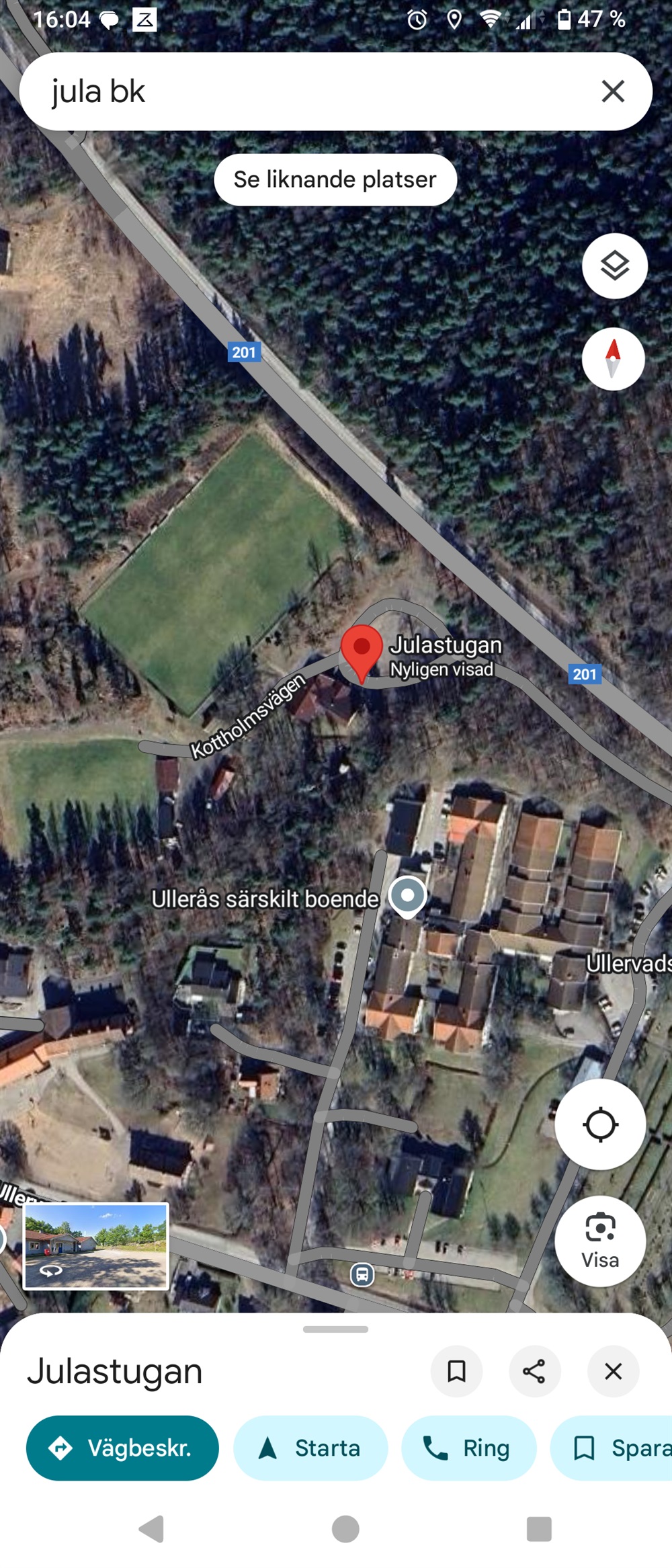Tap the bus stop icon on map
Viewport: 672px width, 1568px height.
click(x=362, y=1274)
